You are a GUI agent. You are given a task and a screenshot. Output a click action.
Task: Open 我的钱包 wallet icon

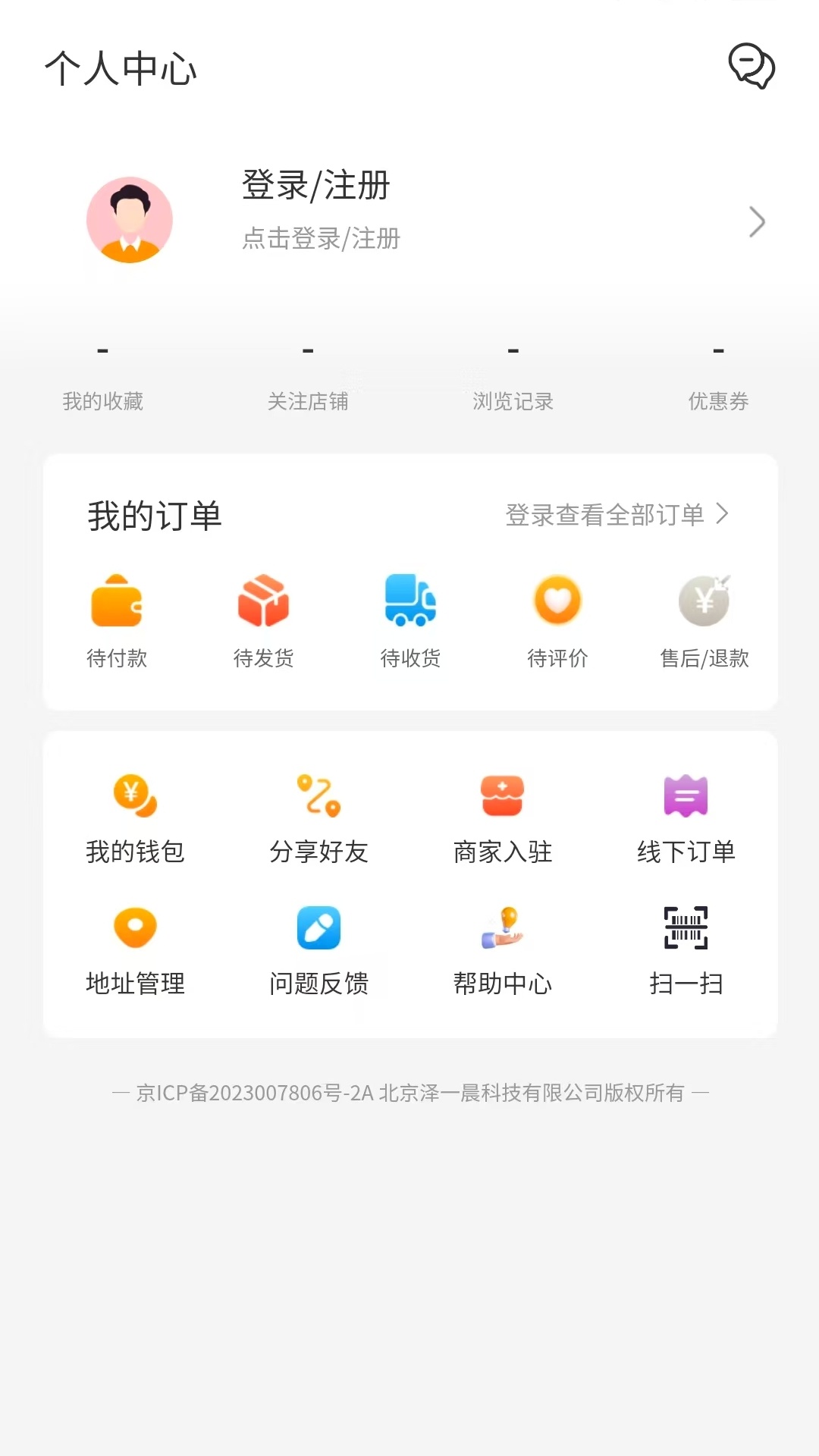tap(135, 796)
